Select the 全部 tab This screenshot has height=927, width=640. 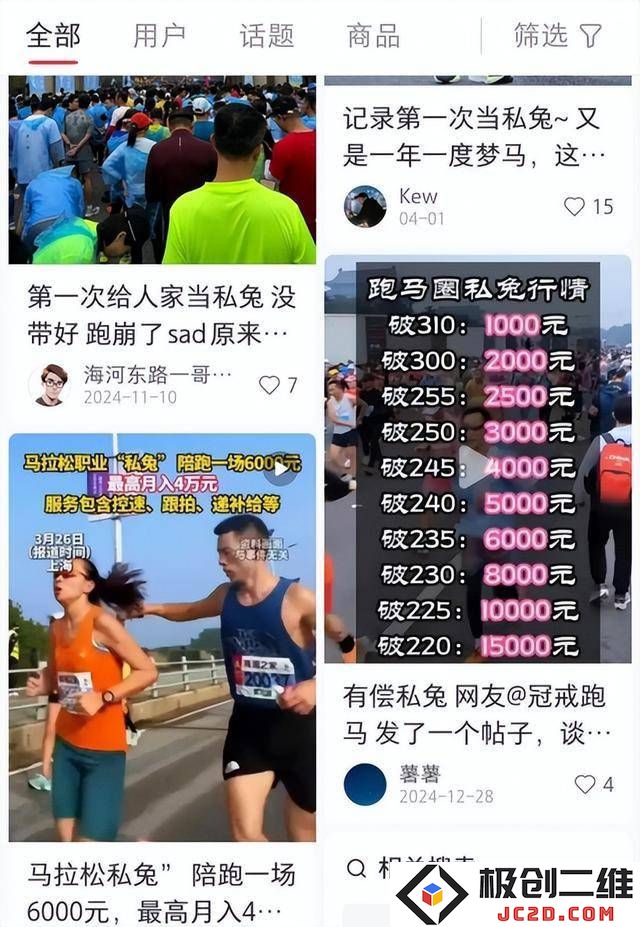53,36
